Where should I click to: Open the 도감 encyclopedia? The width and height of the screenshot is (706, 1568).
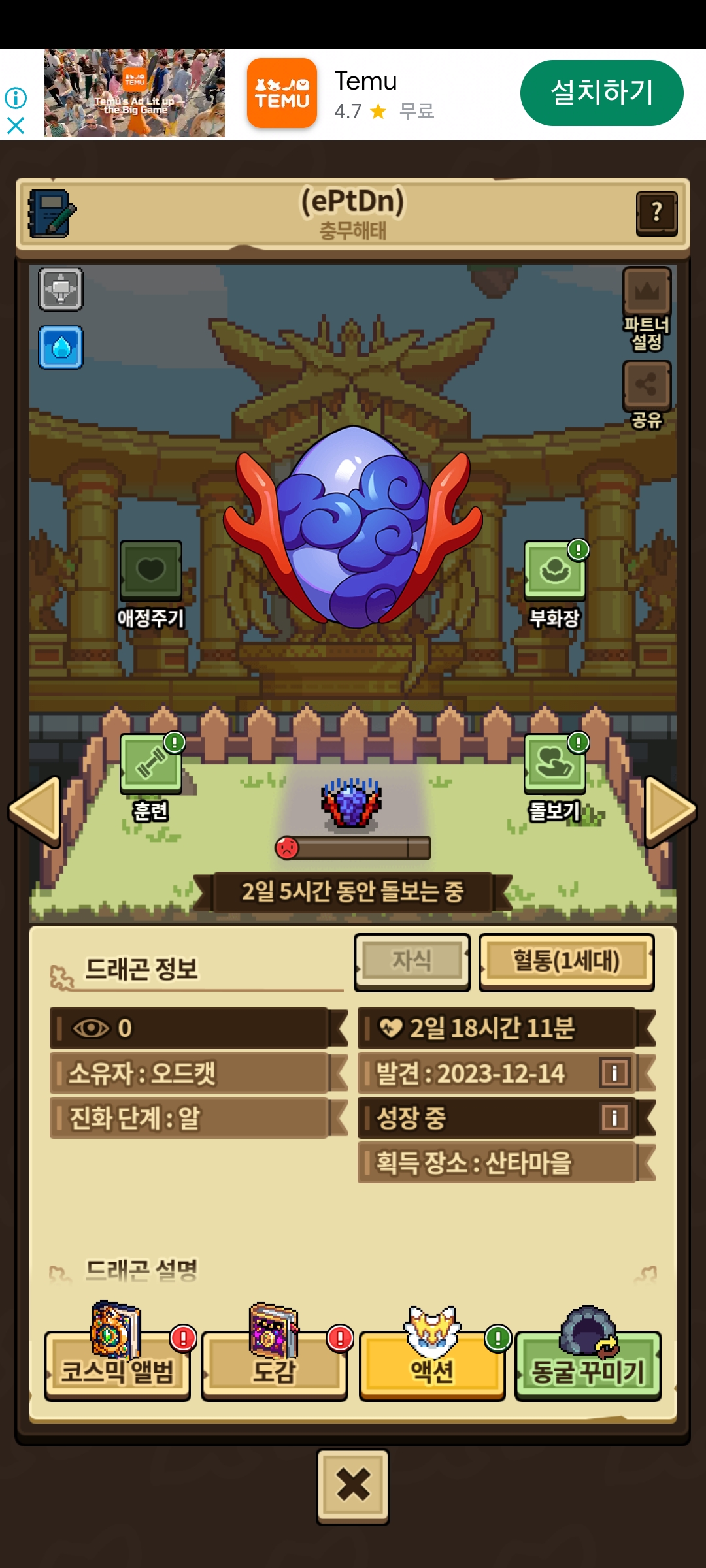[x=275, y=1367]
